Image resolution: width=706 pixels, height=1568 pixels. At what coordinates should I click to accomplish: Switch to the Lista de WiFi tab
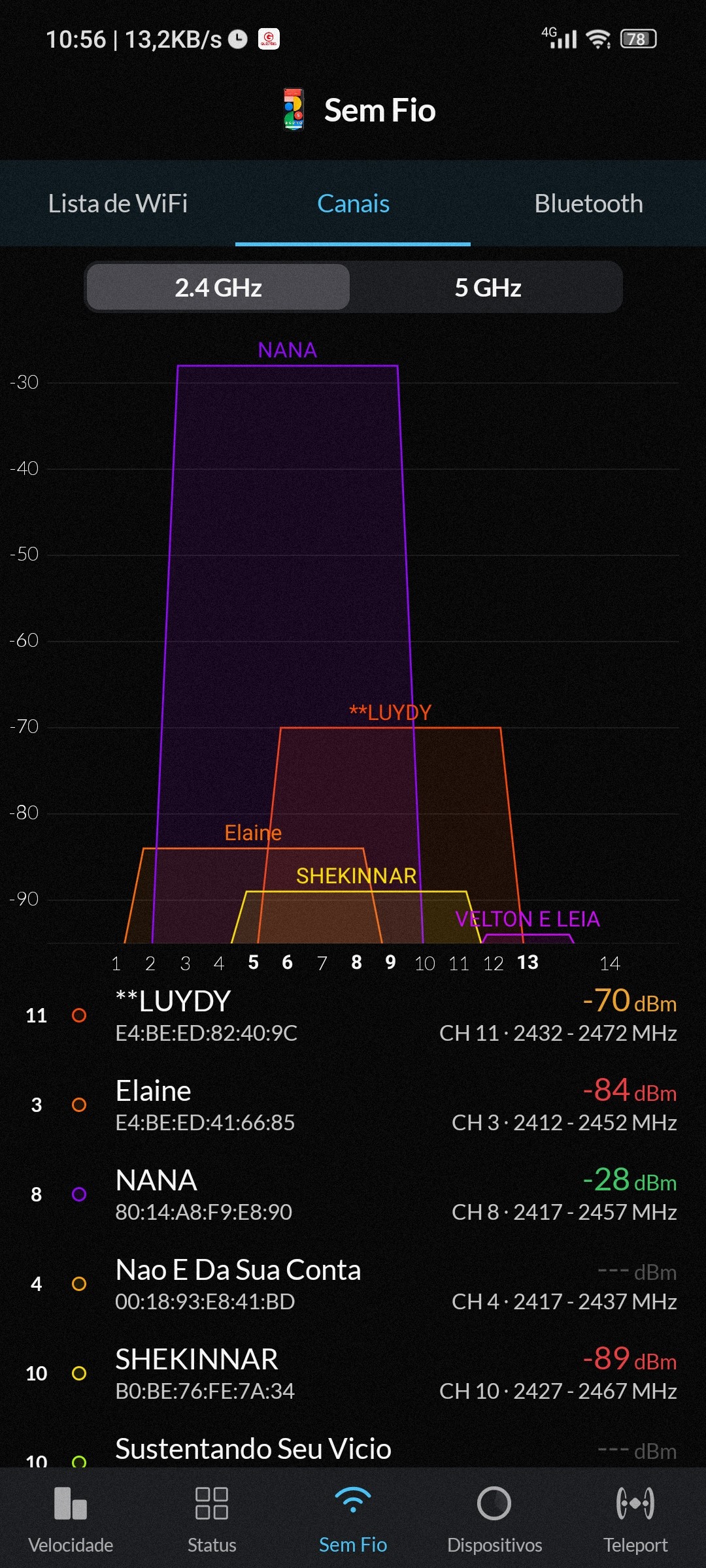coord(118,204)
